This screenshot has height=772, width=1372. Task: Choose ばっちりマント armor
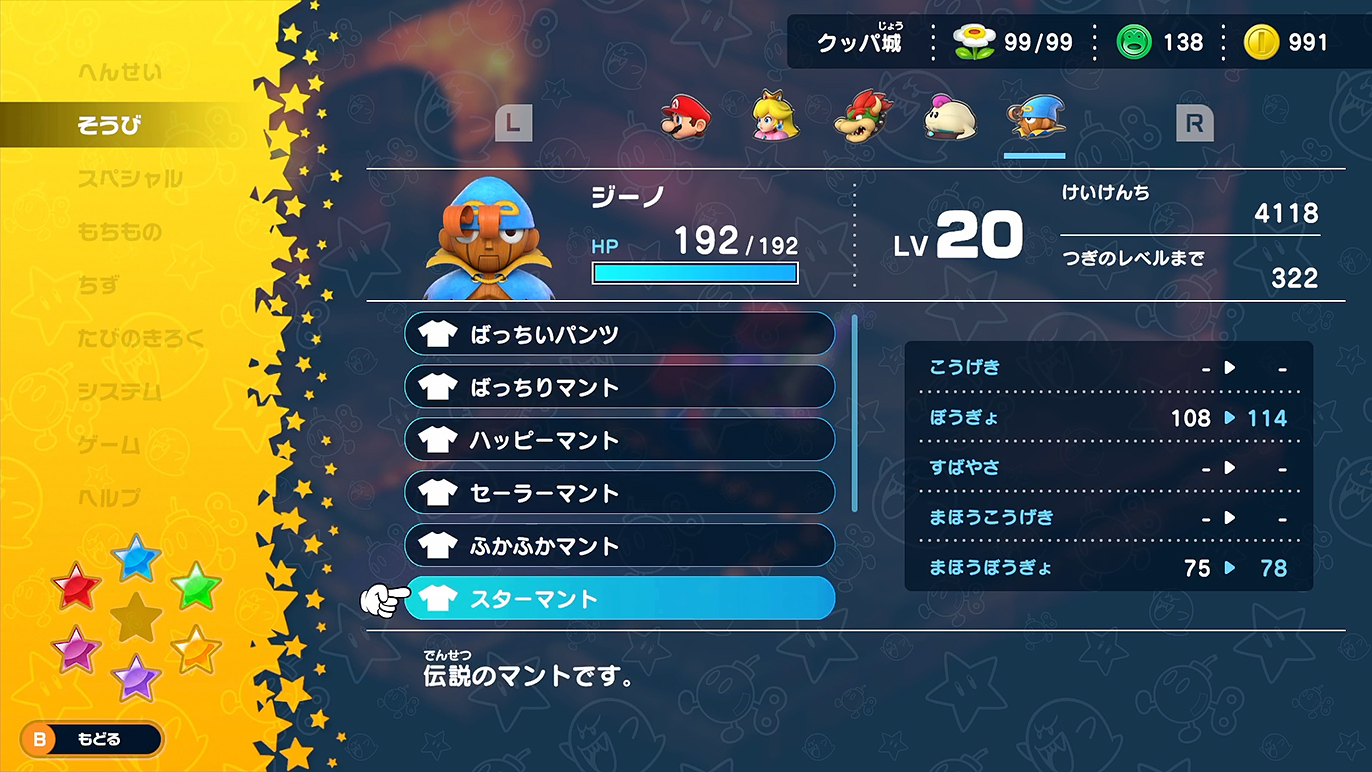[619, 387]
